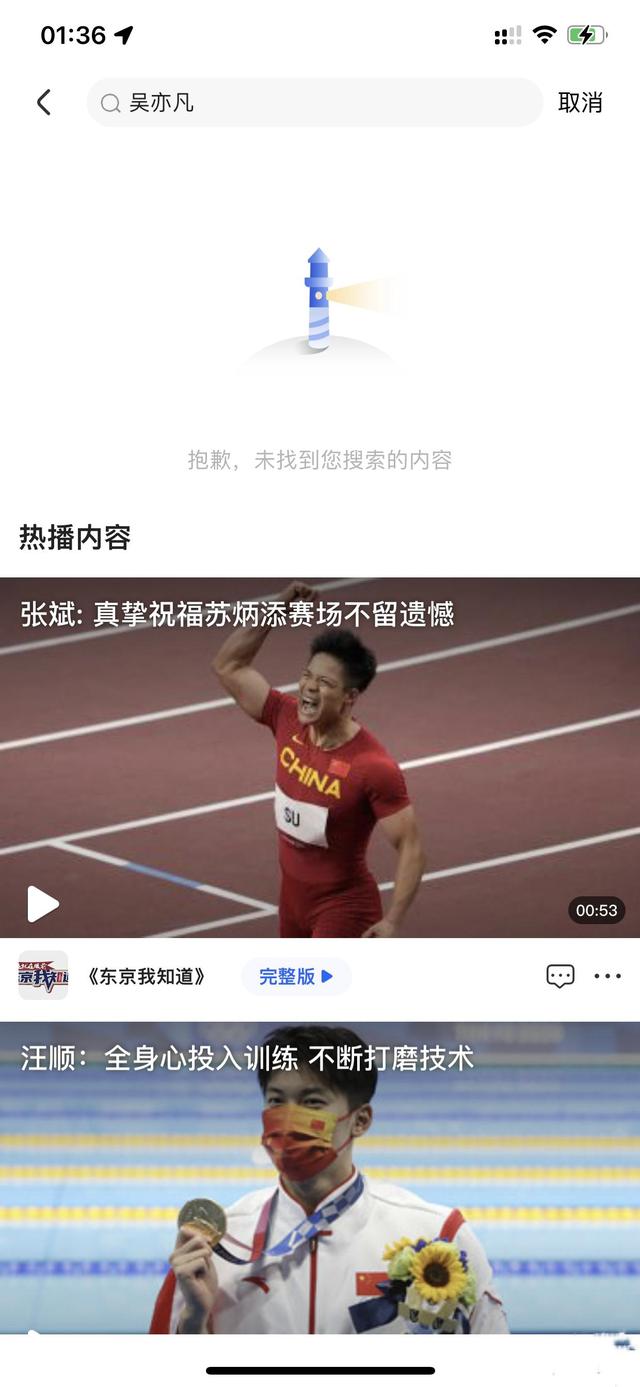The width and height of the screenshot is (640, 1387).
Task: Open more options for the 苏炳添 video
Action: tap(608, 976)
